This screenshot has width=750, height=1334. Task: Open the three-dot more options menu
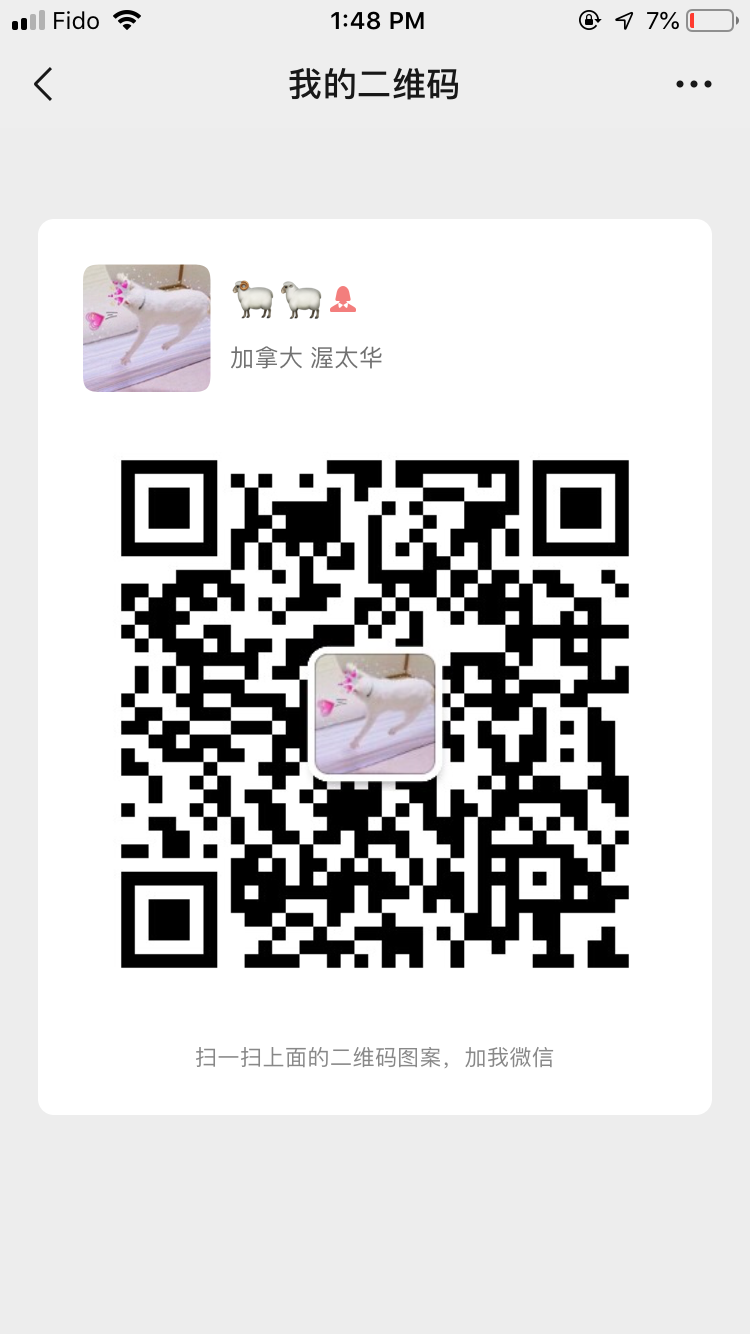click(693, 85)
